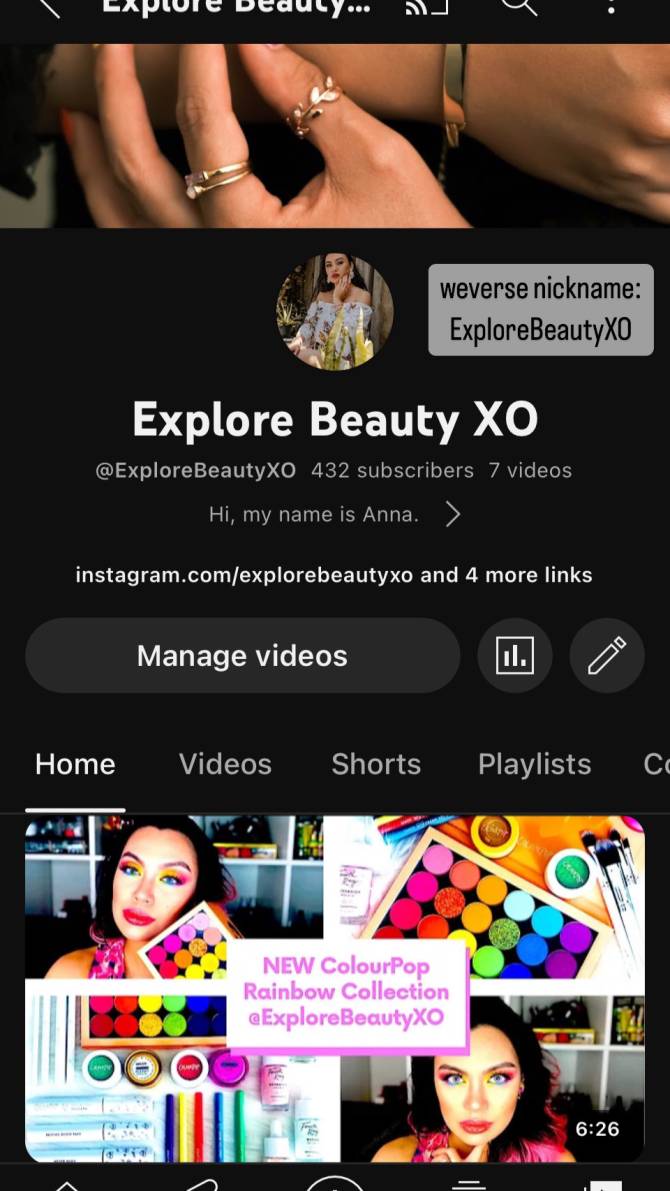
Task: Open the channel profile picture
Action: (334, 312)
